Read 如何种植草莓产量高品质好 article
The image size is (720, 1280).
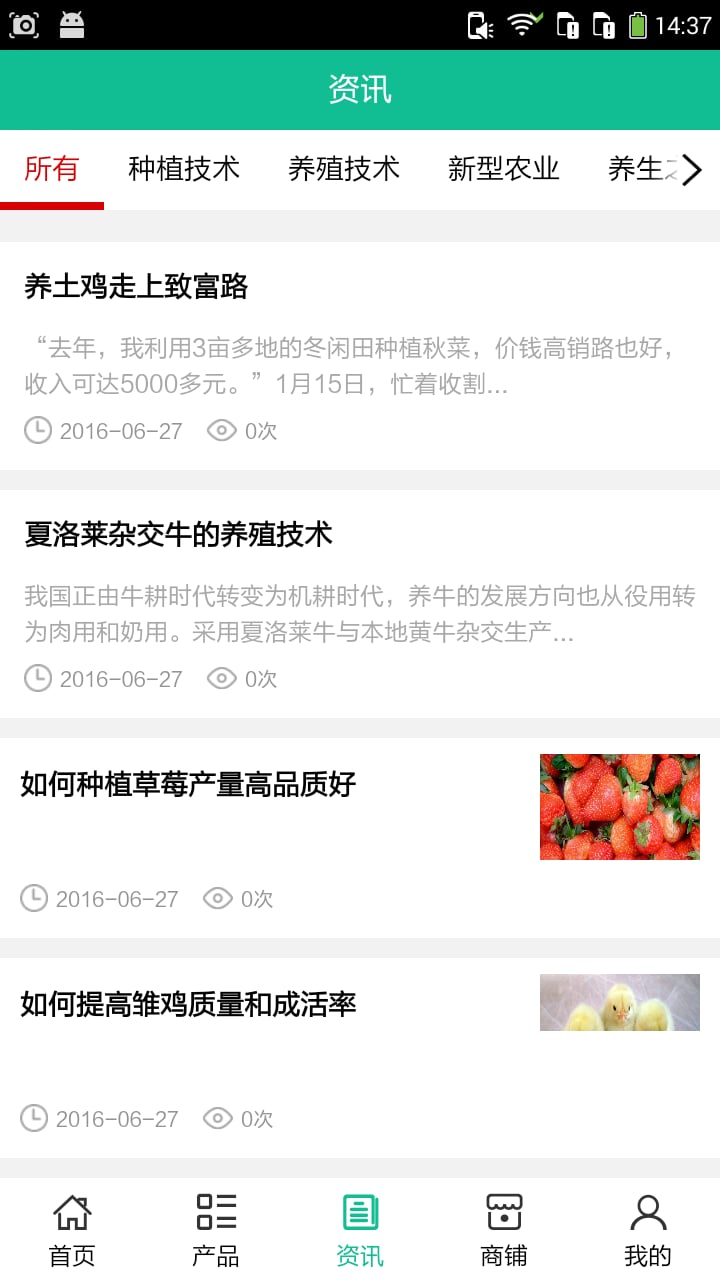(360, 838)
